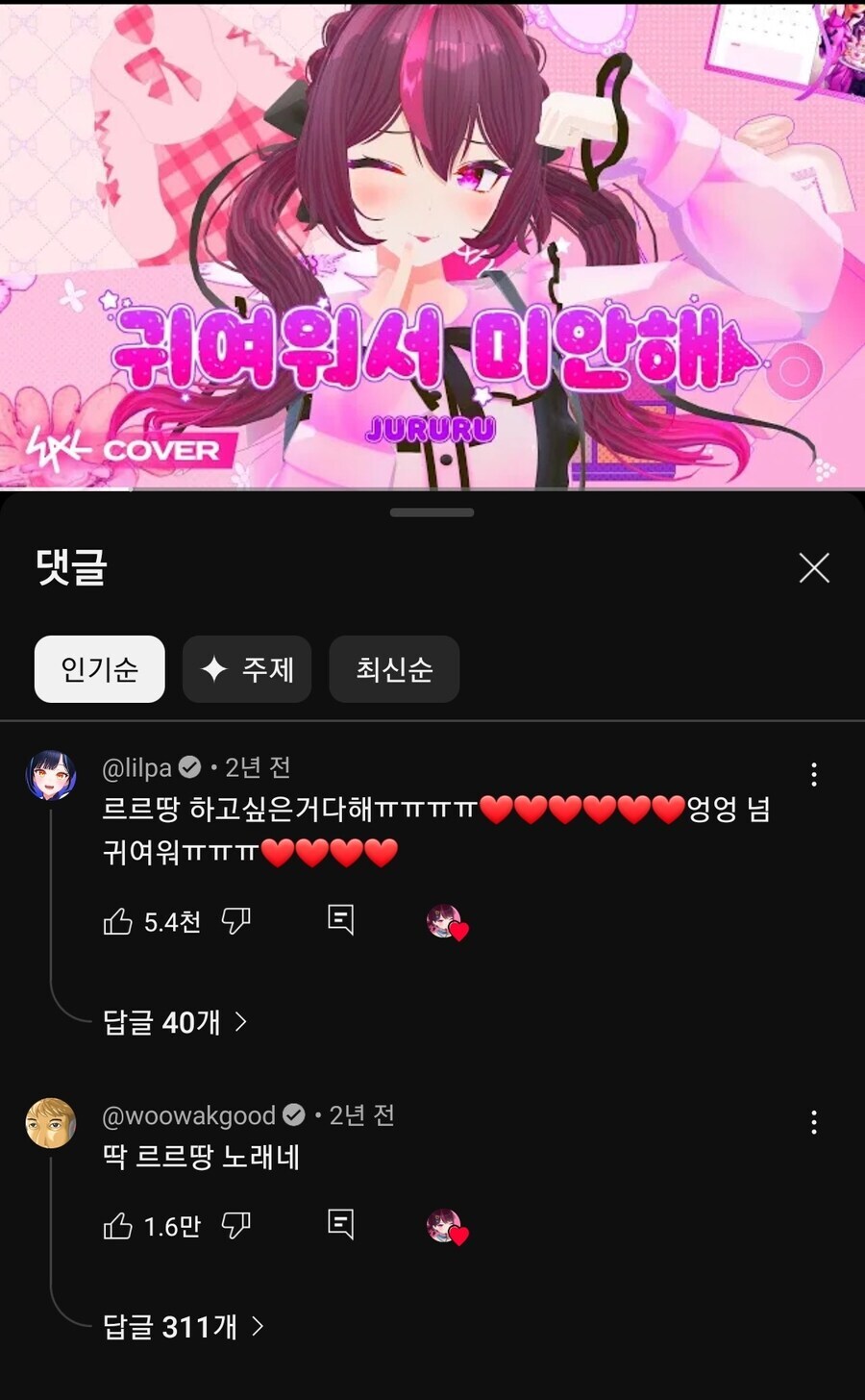
Task: Expand 답글 311개 replies
Action: [x=184, y=1327]
